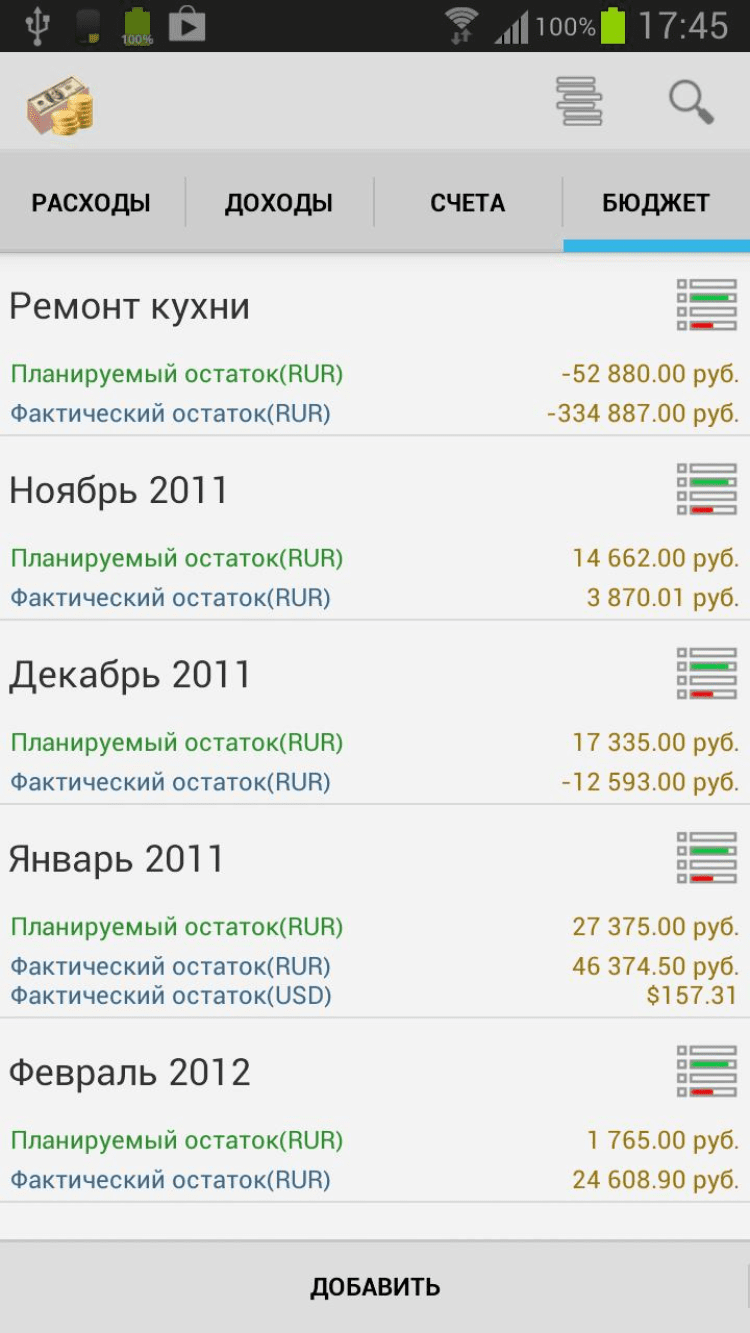Switch to the РАСХОДЫ tab
The height and width of the screenshot is (1333, 750).
[91, 204]
